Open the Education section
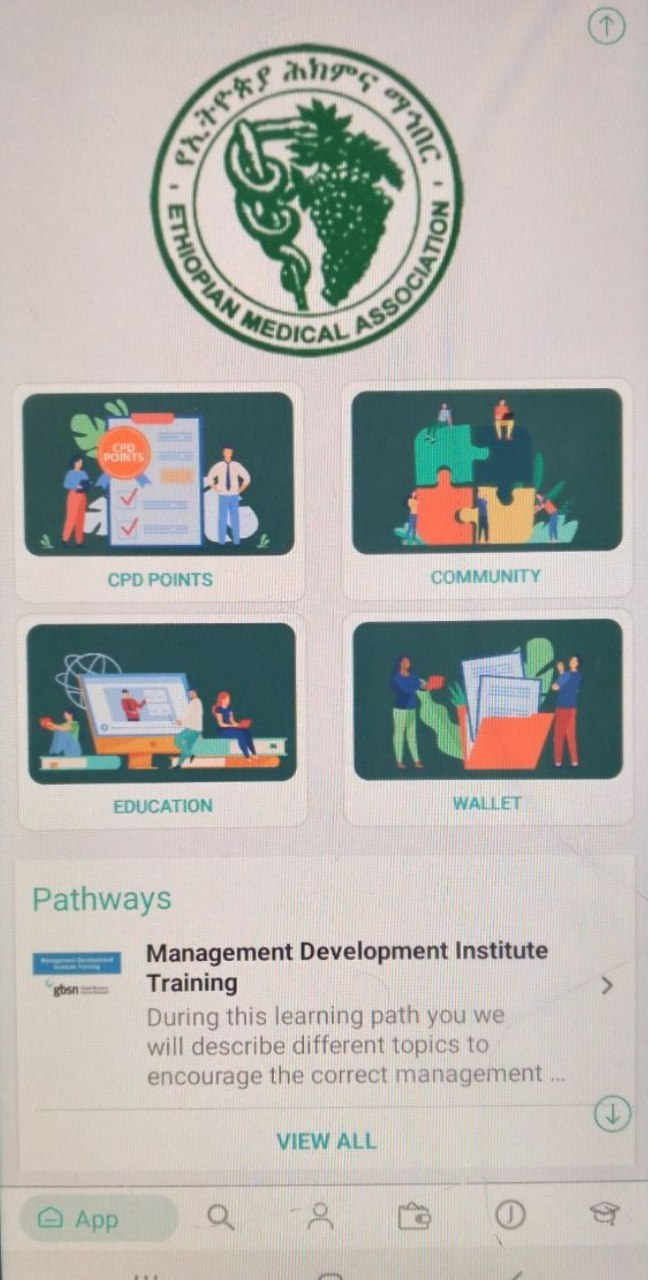 162,720
